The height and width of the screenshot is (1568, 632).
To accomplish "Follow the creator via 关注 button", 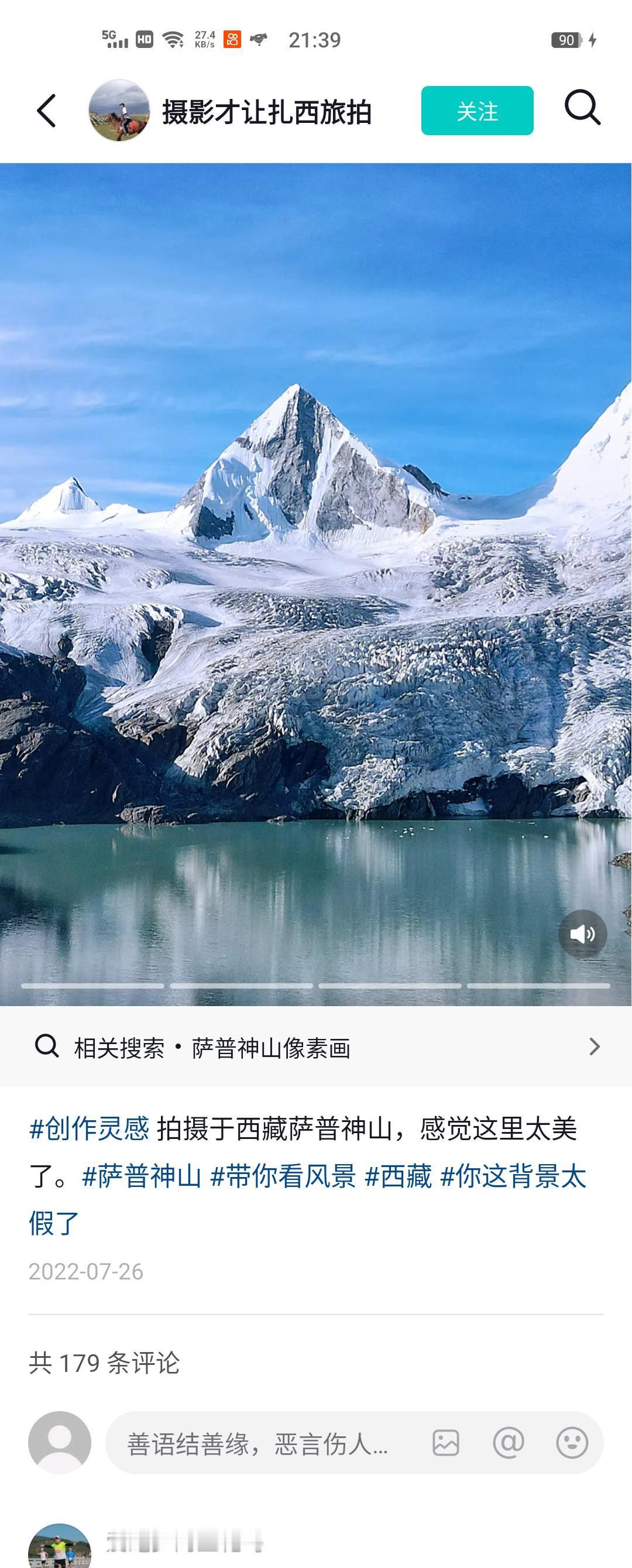I will 478,111.
